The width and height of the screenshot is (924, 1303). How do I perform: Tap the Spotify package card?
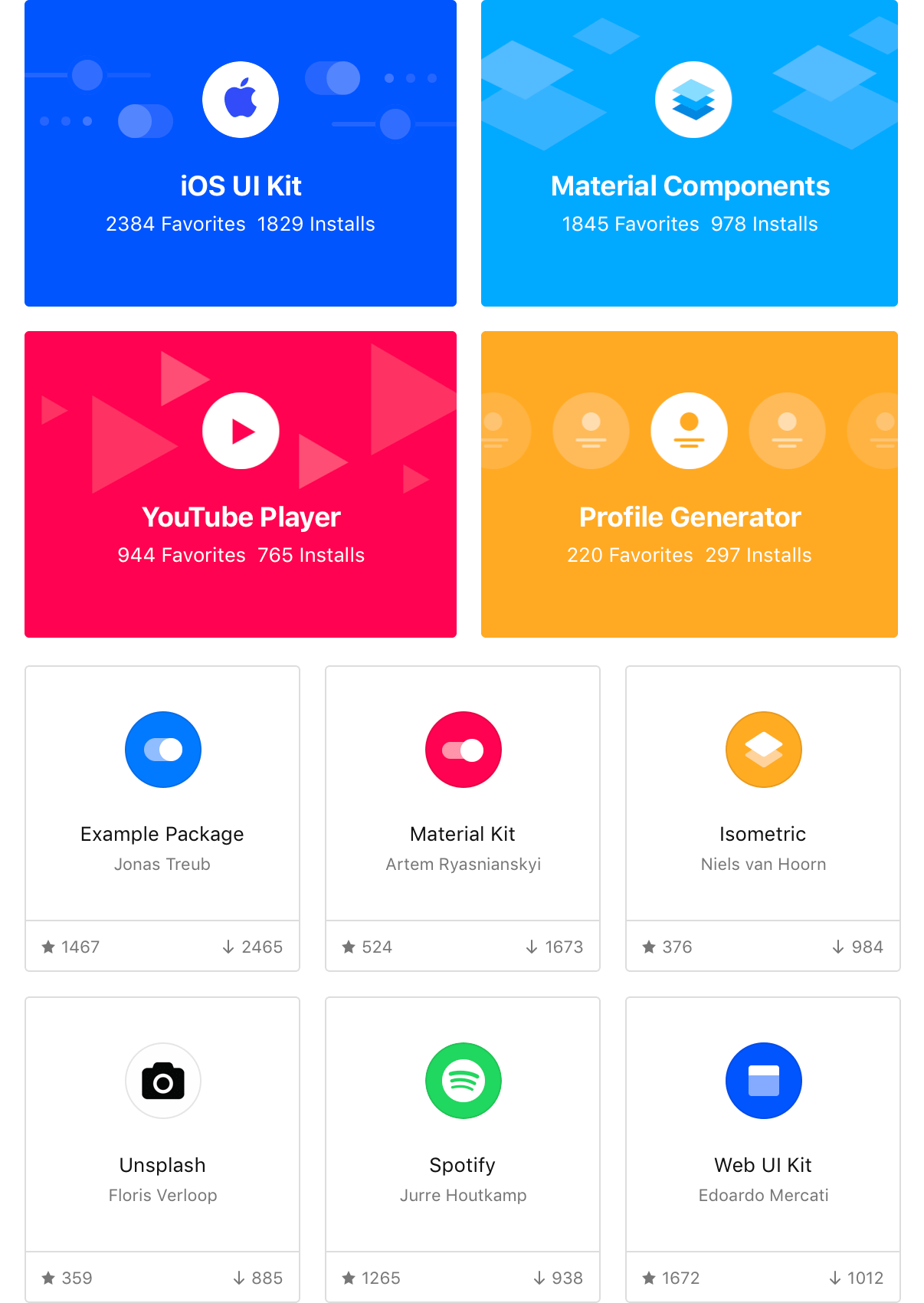463,1149
